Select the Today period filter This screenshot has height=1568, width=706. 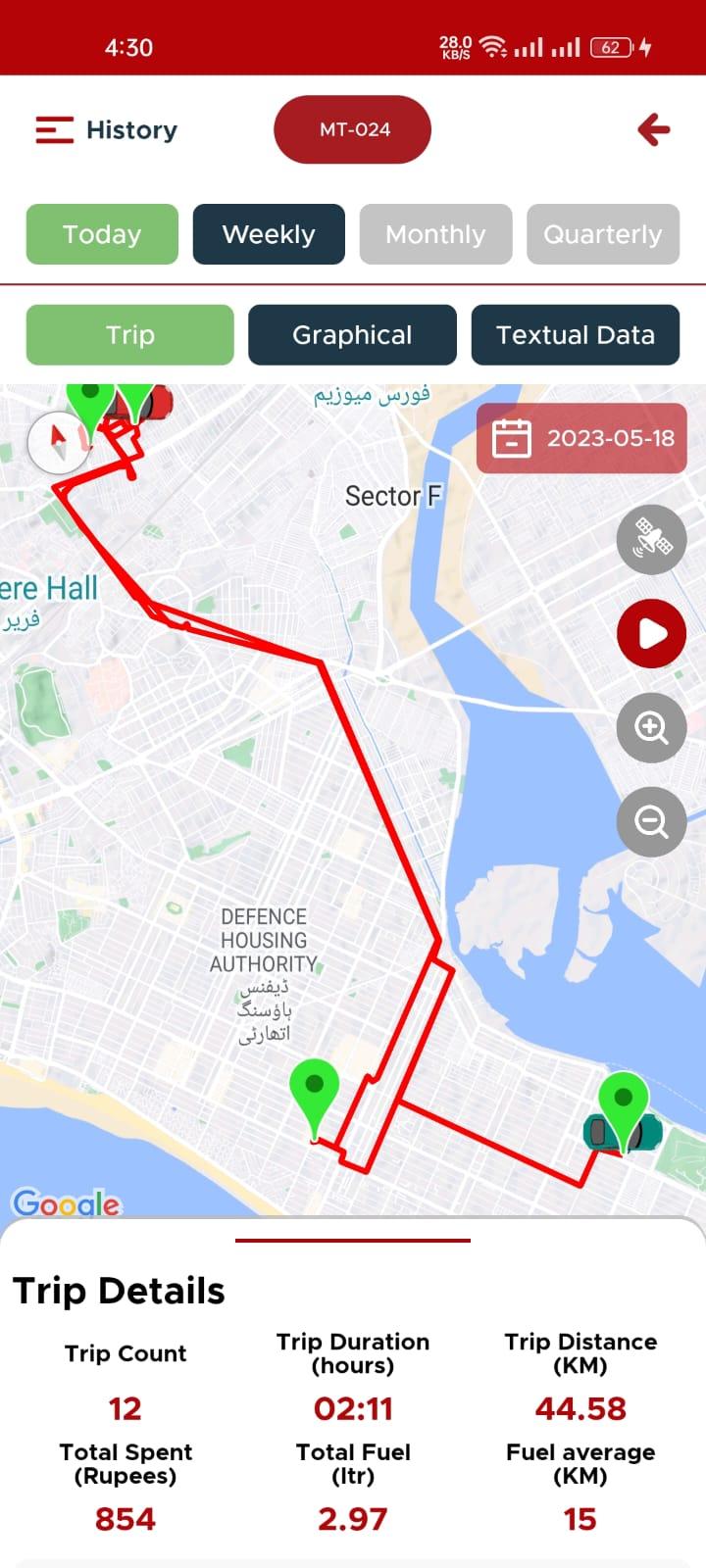coord(102,234)
